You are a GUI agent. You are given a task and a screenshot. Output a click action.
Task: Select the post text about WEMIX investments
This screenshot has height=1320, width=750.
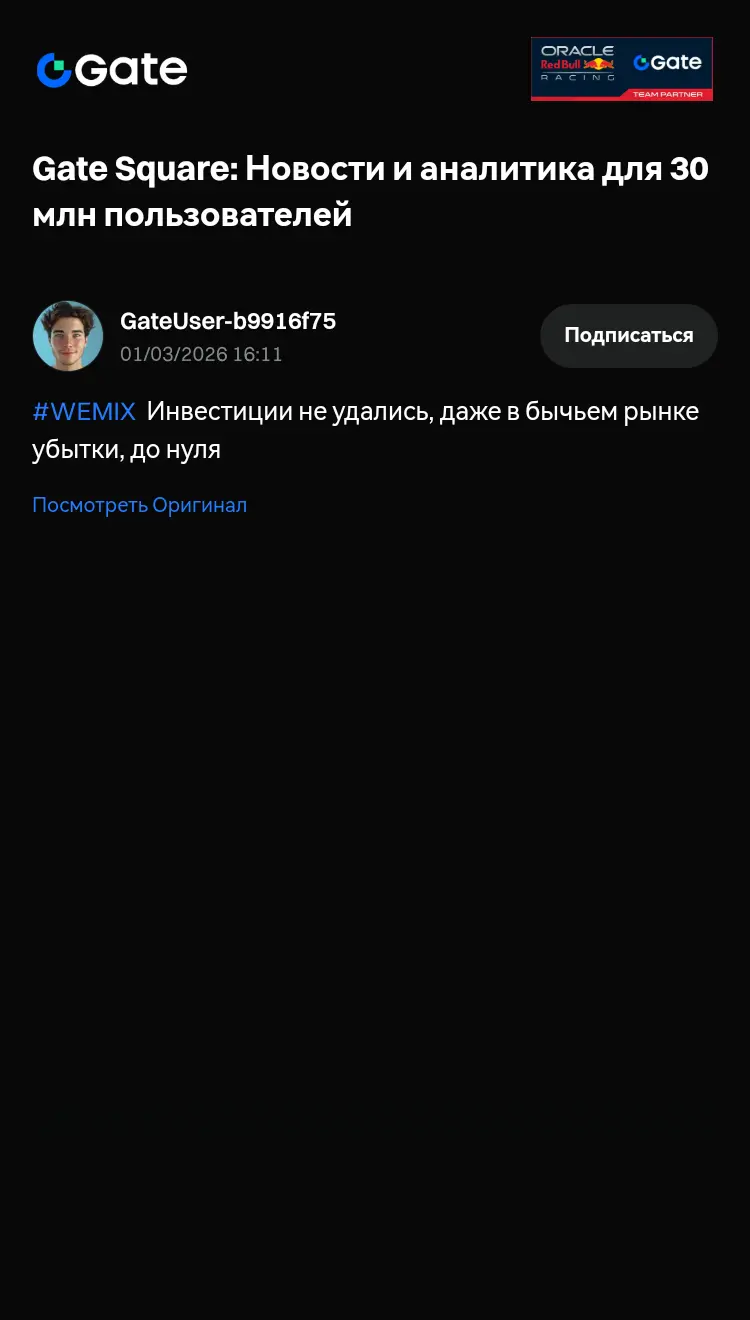[365, 430]
